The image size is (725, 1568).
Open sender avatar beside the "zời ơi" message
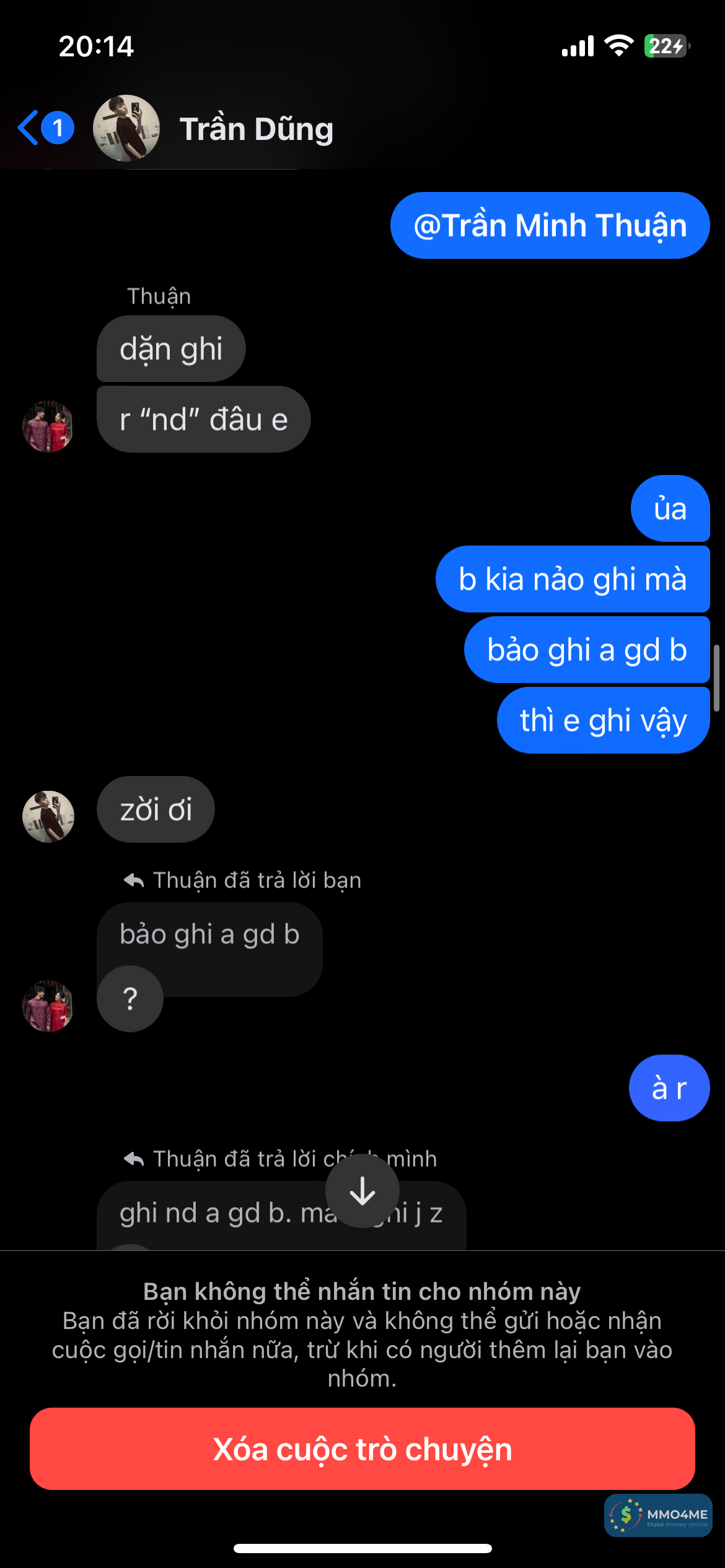[x=48, y=816]
